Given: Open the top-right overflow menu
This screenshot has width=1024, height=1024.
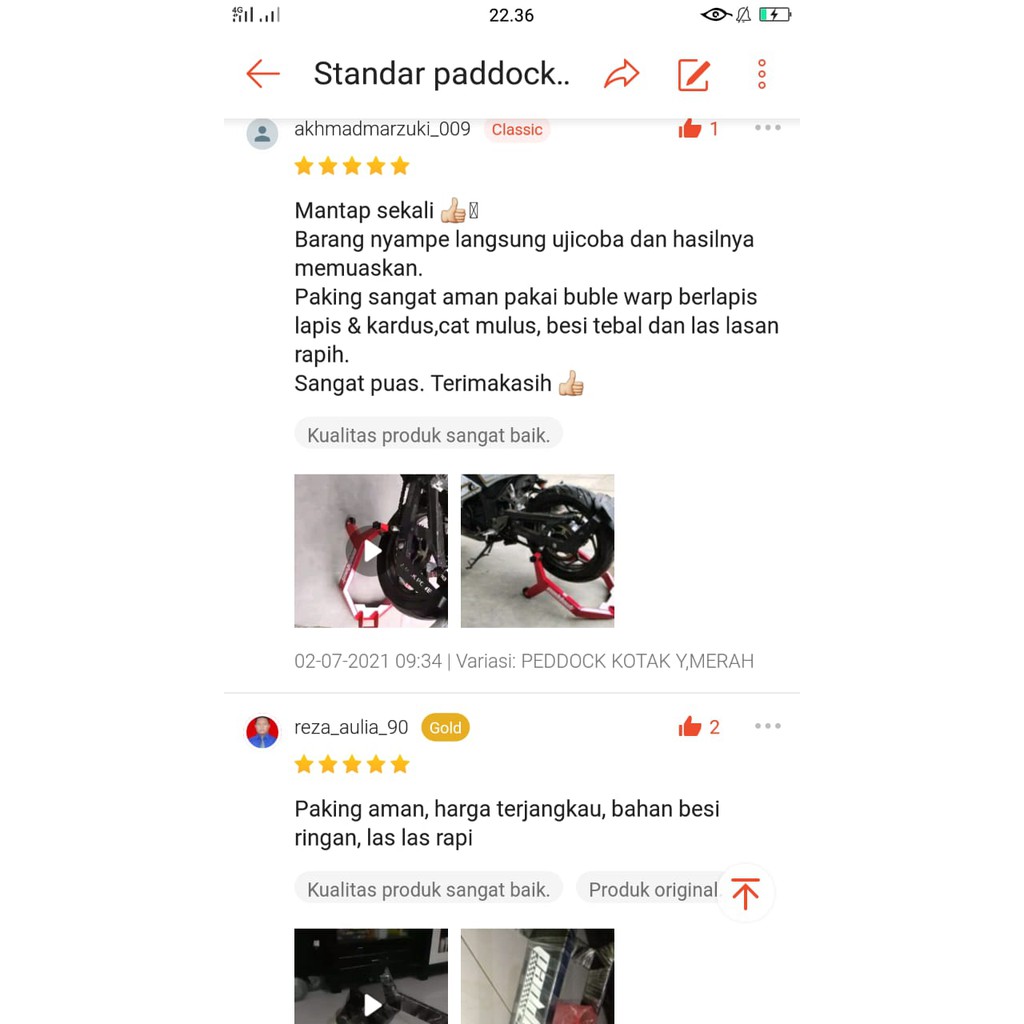Looking at the screenshot, I should [x=762, y=74].
